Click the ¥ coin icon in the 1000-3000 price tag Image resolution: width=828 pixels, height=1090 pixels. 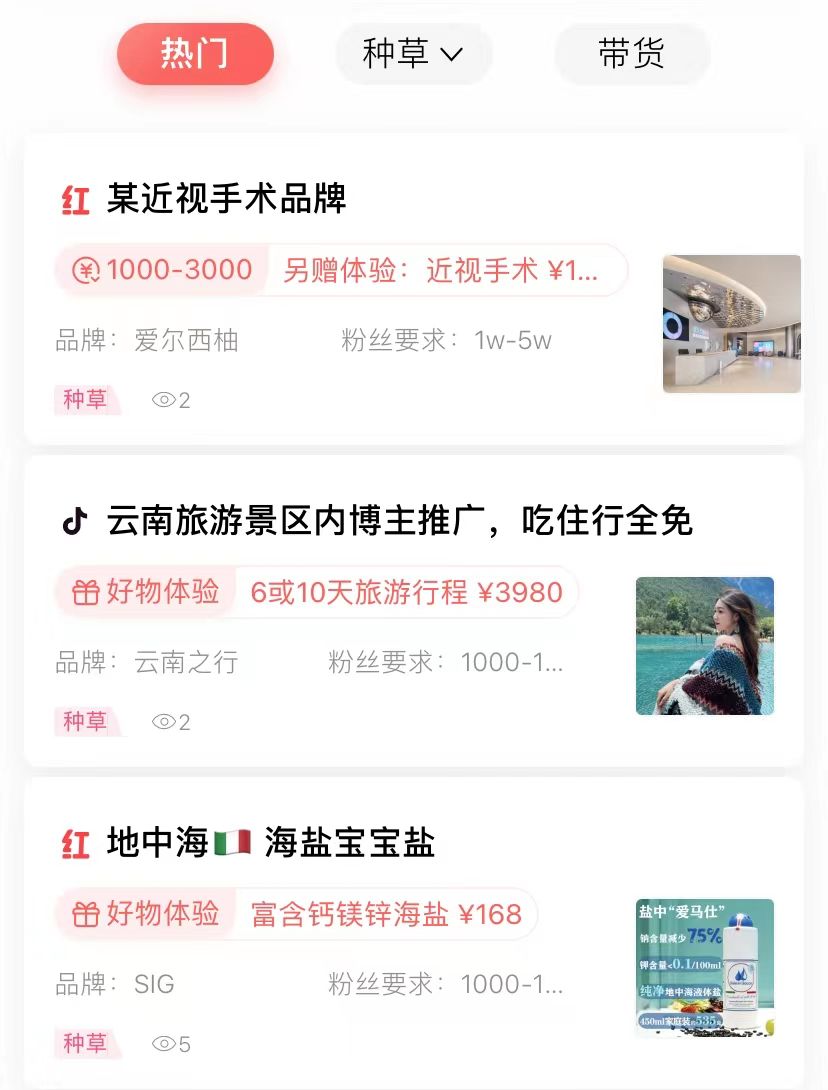tap(85, 270)
